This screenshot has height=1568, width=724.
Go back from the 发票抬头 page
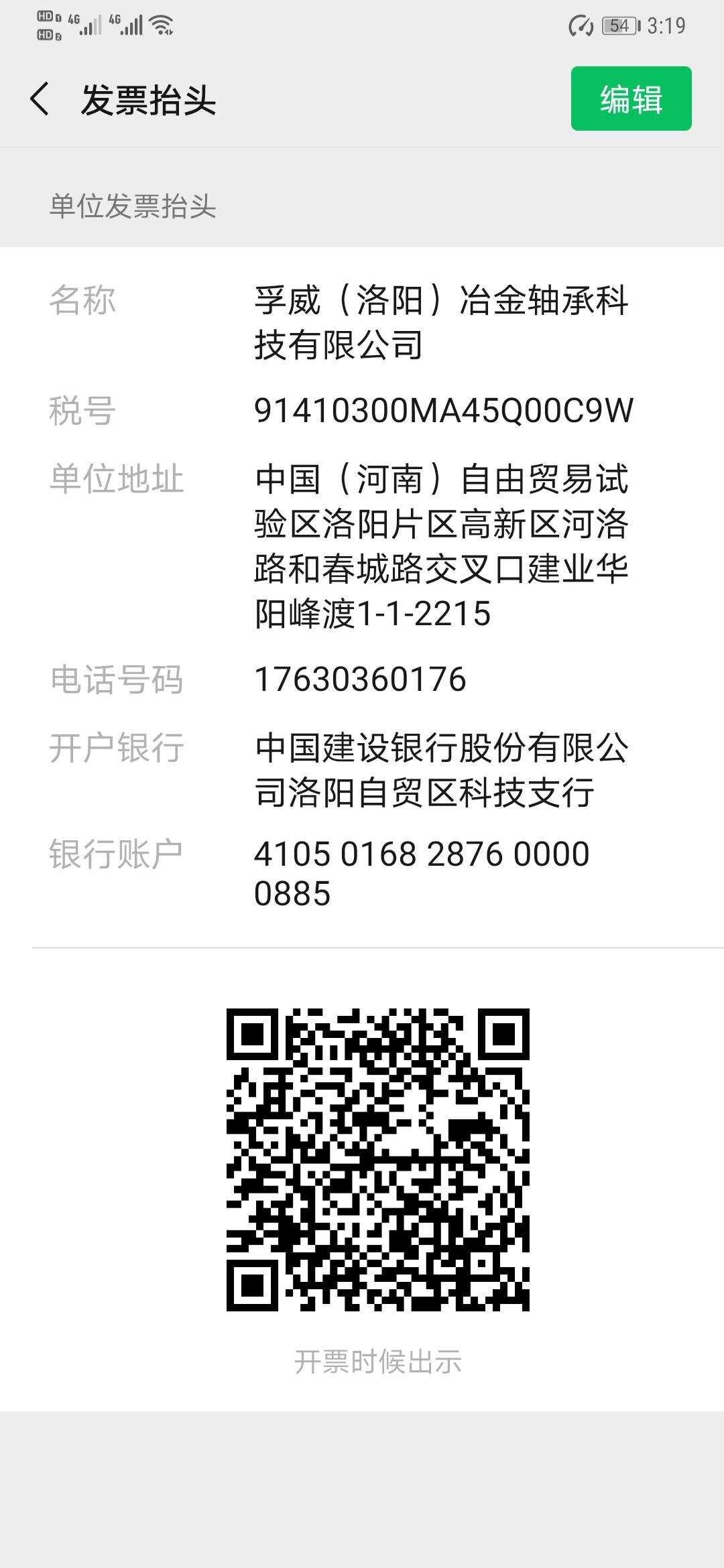[40, 99]
